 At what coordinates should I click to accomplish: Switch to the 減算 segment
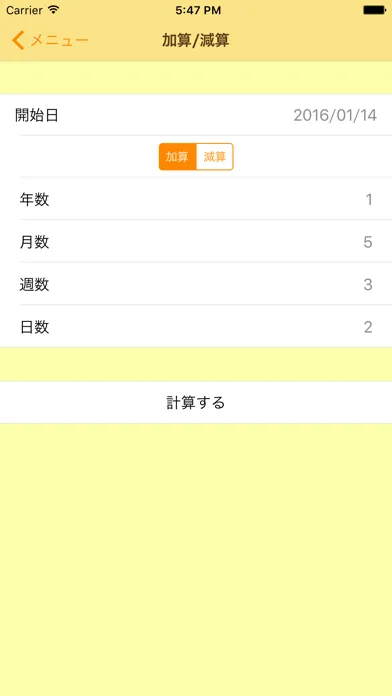(x=215, y=157)
